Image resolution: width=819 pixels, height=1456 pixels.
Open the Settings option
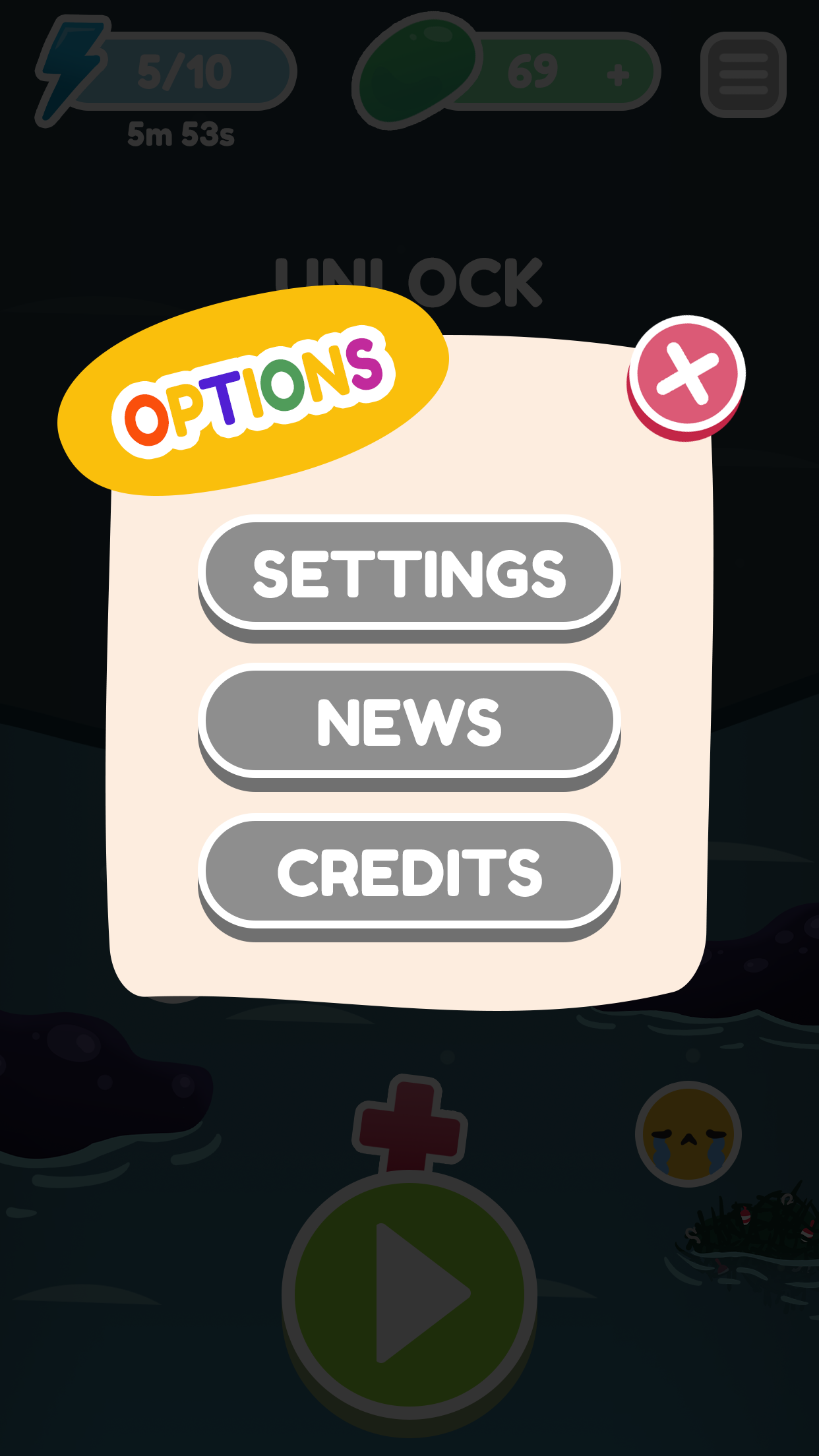(x=409, y=573)
